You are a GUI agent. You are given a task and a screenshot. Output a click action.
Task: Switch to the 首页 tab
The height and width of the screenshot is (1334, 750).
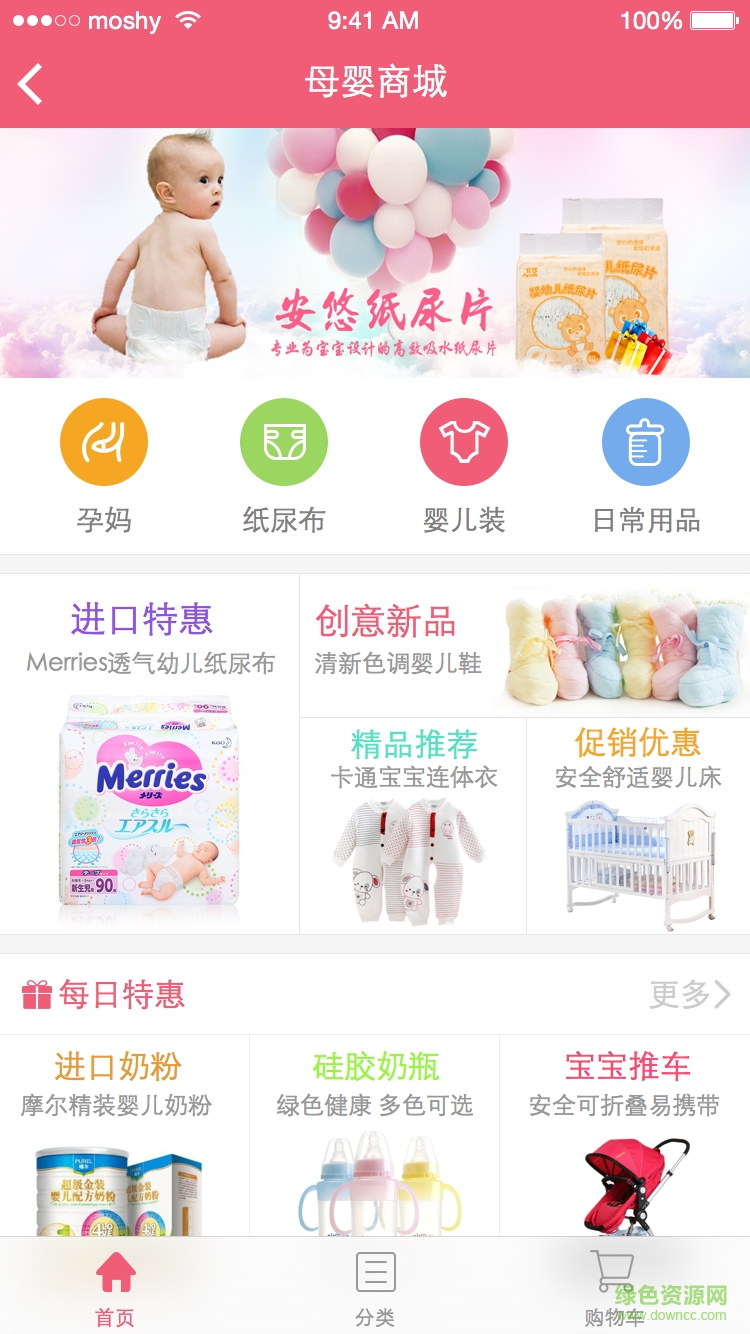(115, 1288)
